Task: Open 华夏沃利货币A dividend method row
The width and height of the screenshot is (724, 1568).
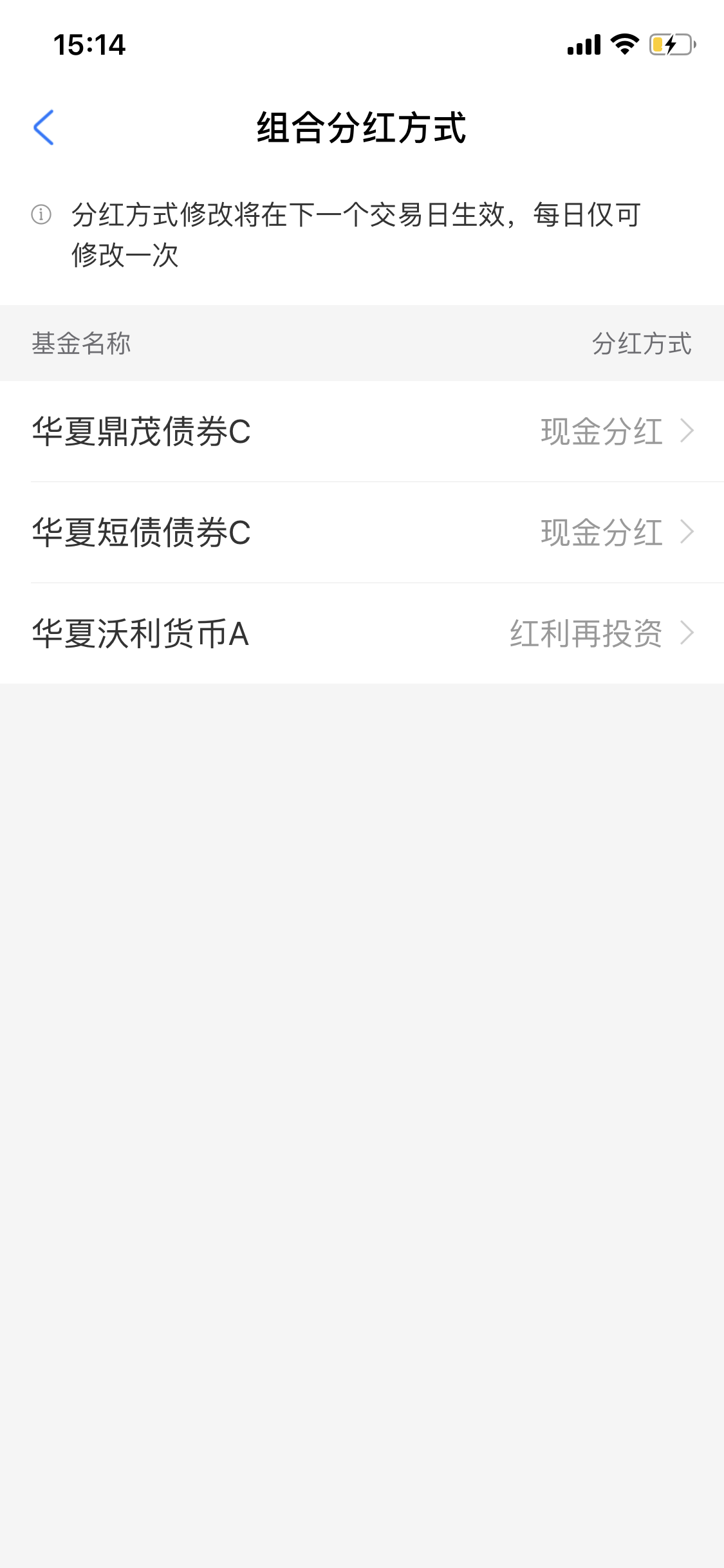Action: click(362, 633)
